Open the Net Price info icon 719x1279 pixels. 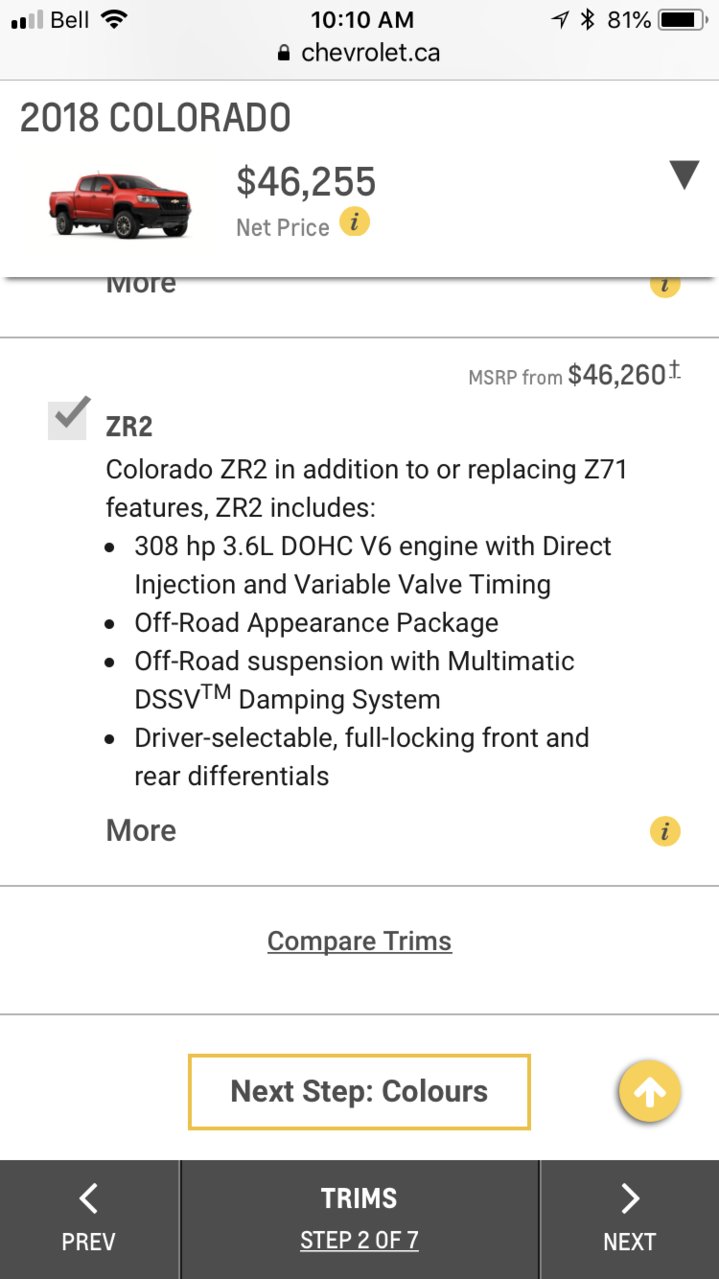click(x=354, y=221)
